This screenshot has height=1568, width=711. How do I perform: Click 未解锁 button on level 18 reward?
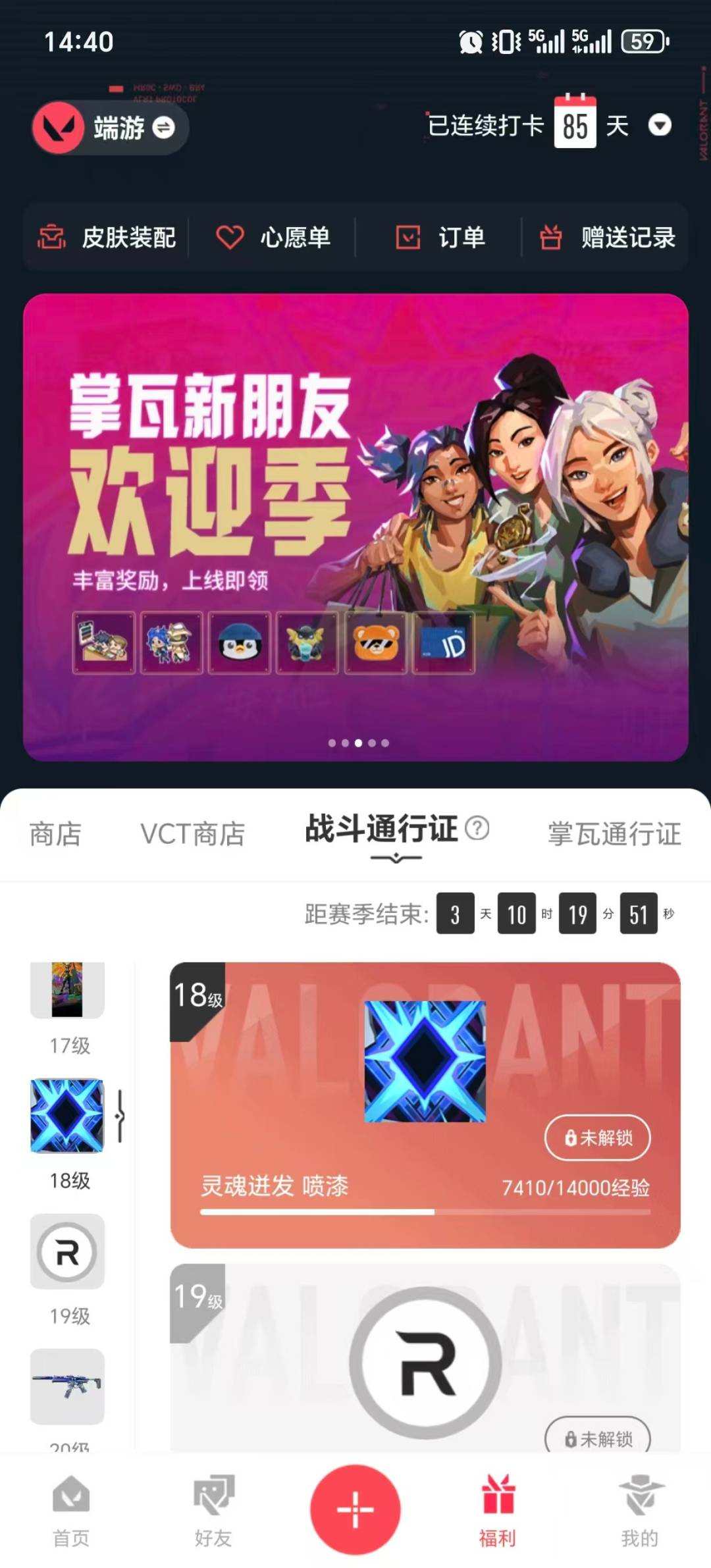tap(596, 1137)
